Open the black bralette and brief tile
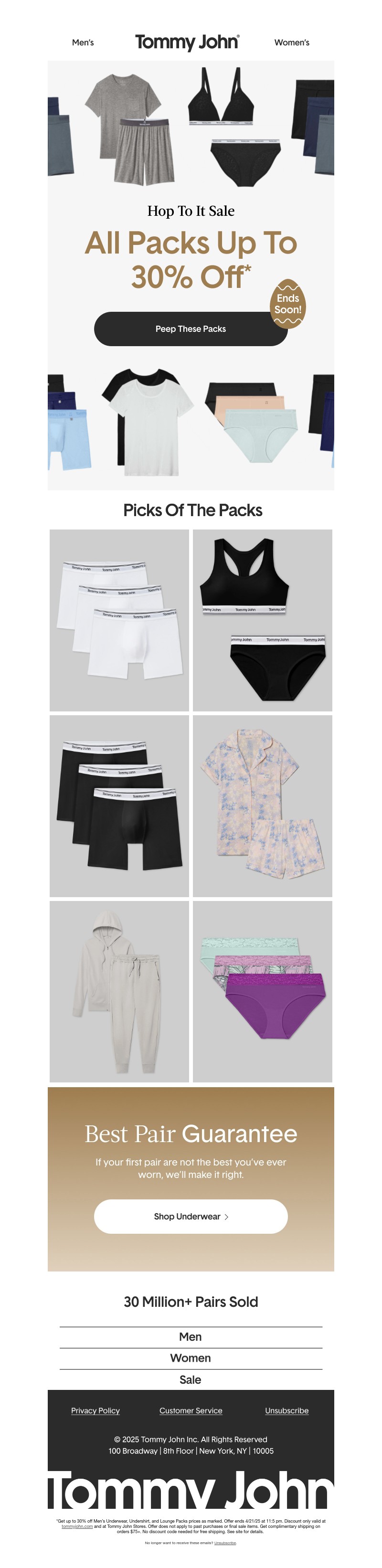Viewport: 382px width, 1568px height. 262,620
